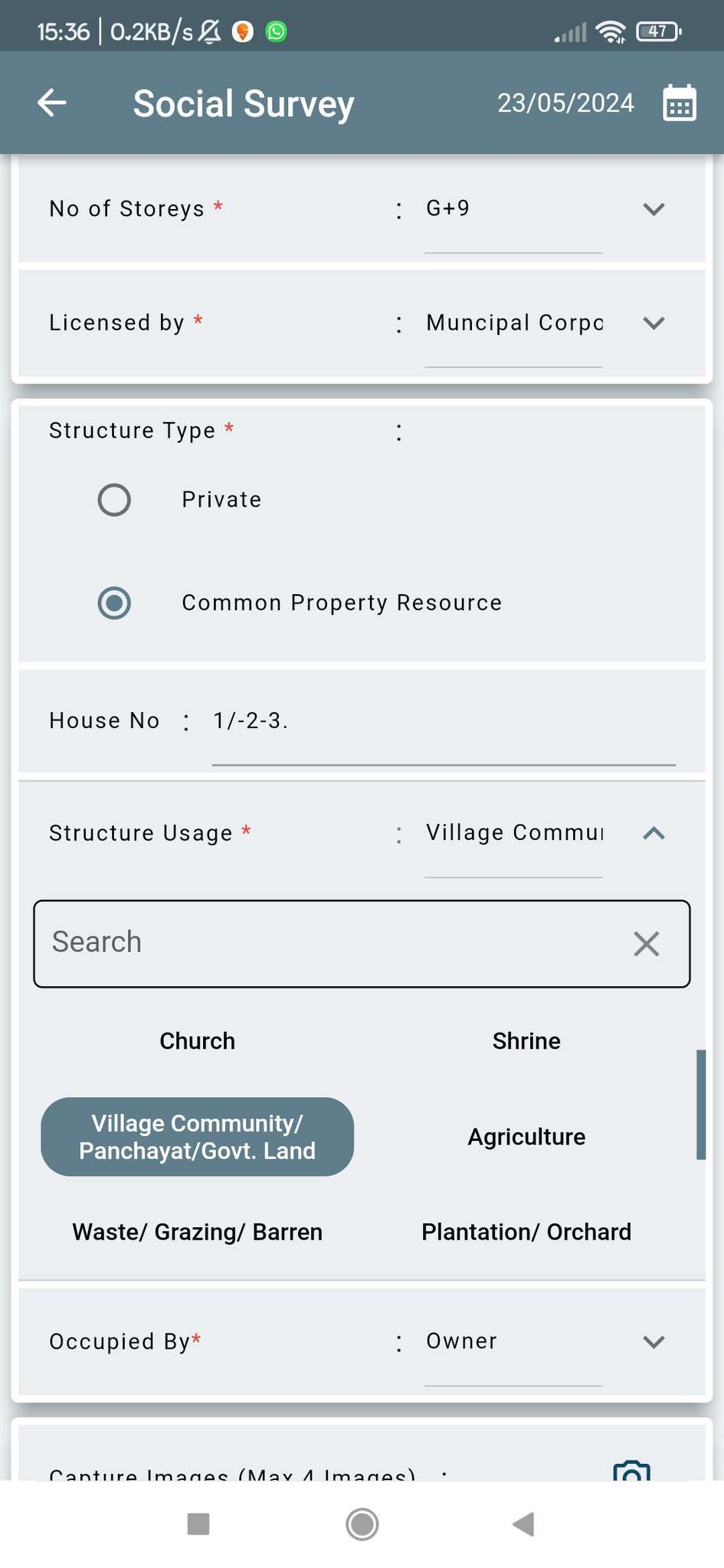Open recent apps from navigation bar
This screenshot has height=1568, width=724.
pos(198,1524)
